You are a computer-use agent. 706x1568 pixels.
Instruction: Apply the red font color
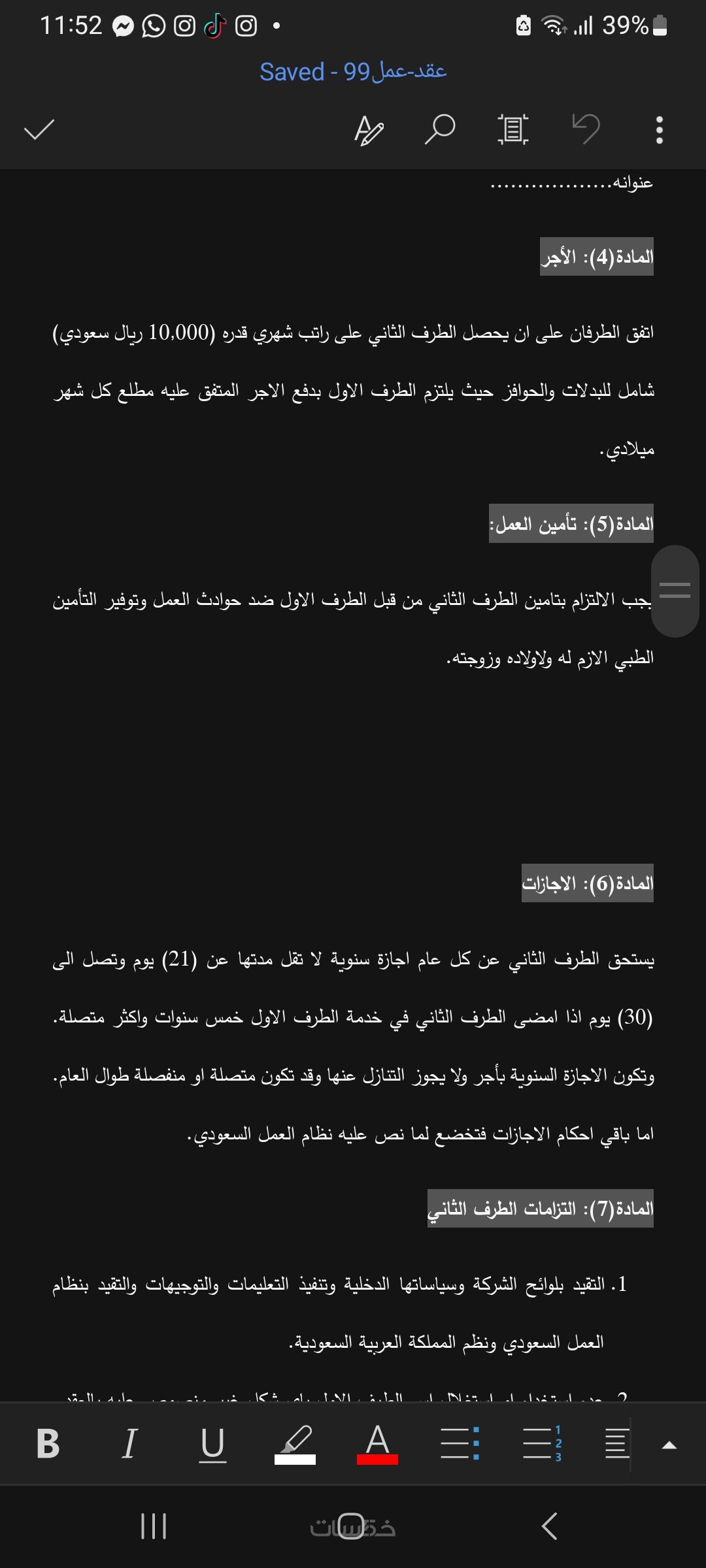[377, 1445]
